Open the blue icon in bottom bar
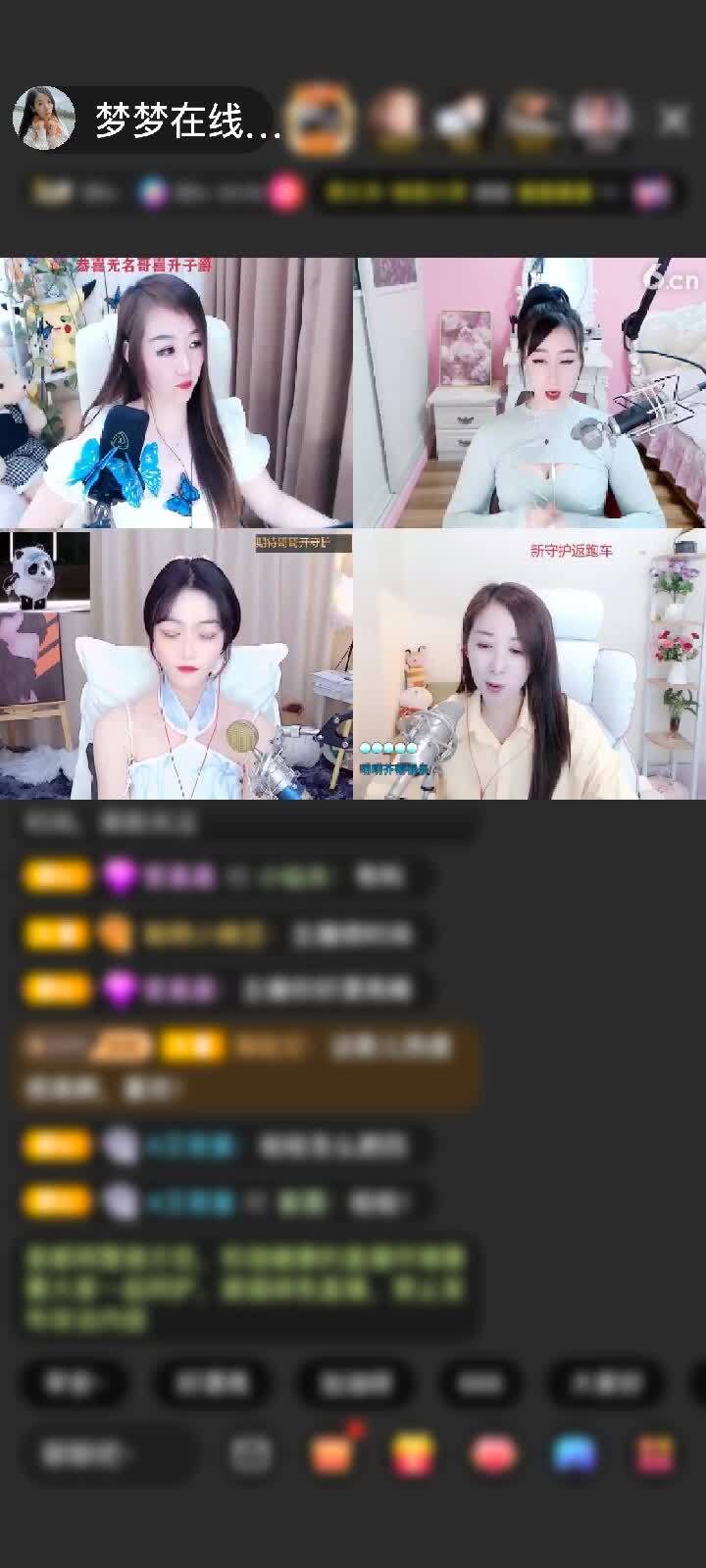This screenshot has width=706, height=1568. 574,1454
